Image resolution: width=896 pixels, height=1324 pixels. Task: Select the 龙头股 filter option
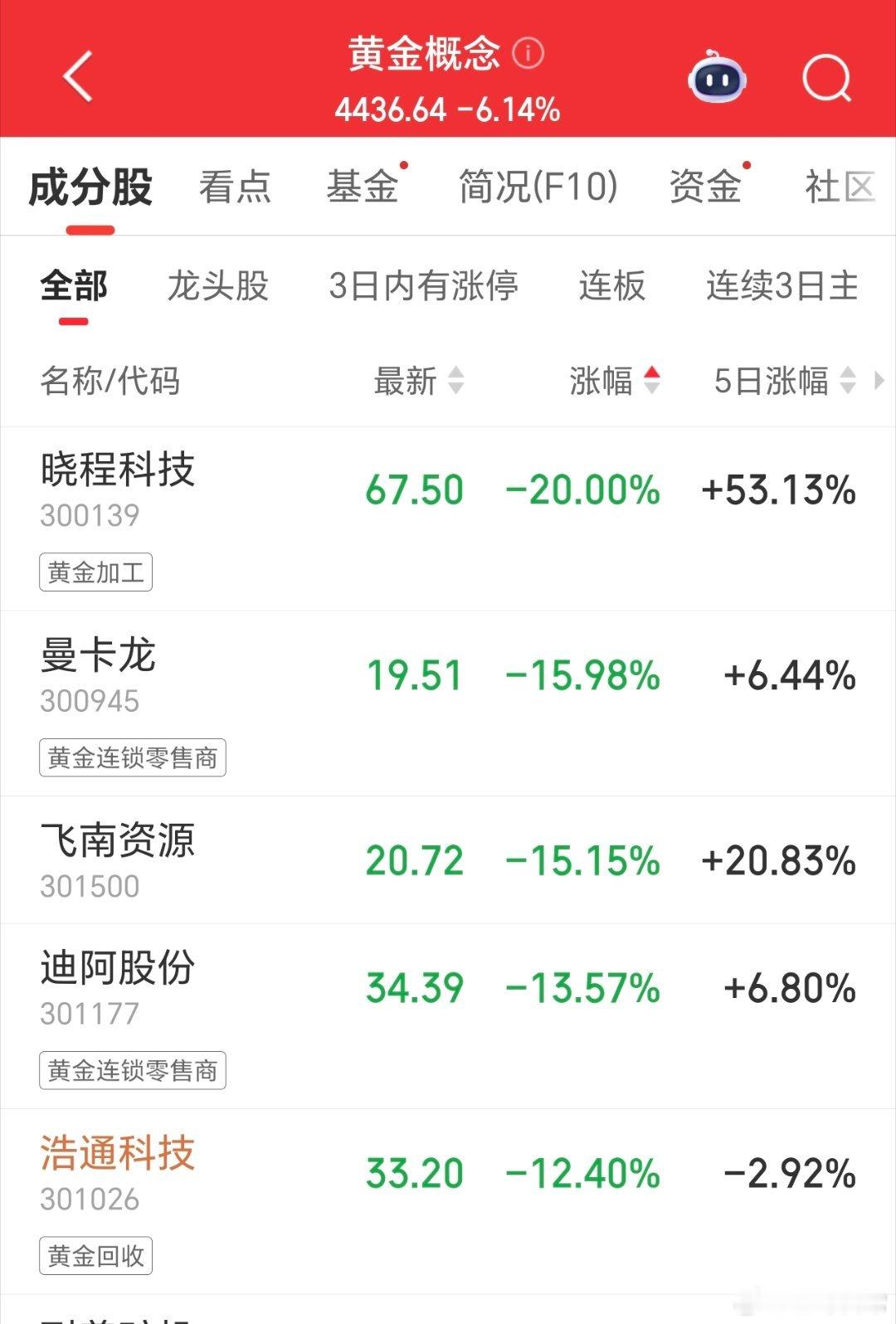tap(219, 287)
